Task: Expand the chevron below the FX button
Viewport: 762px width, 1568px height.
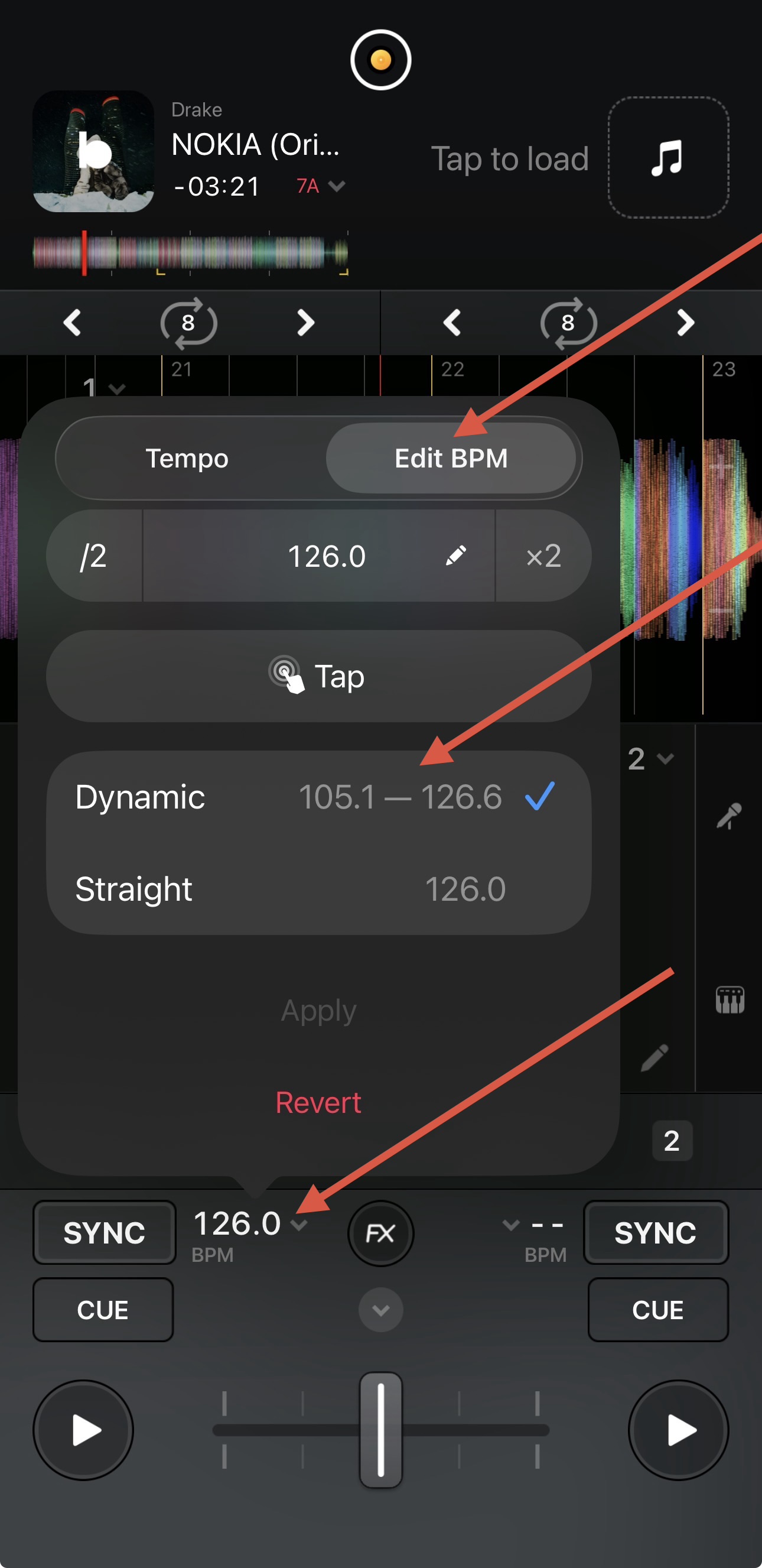Action: pos(380,1309)
